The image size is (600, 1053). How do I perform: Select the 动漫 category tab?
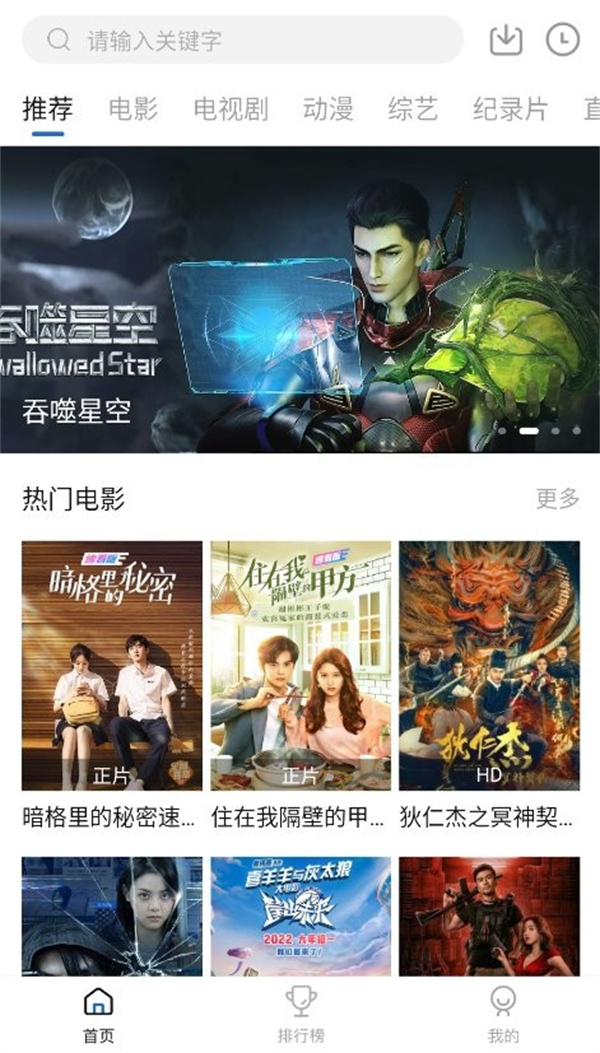coord(328,109)
